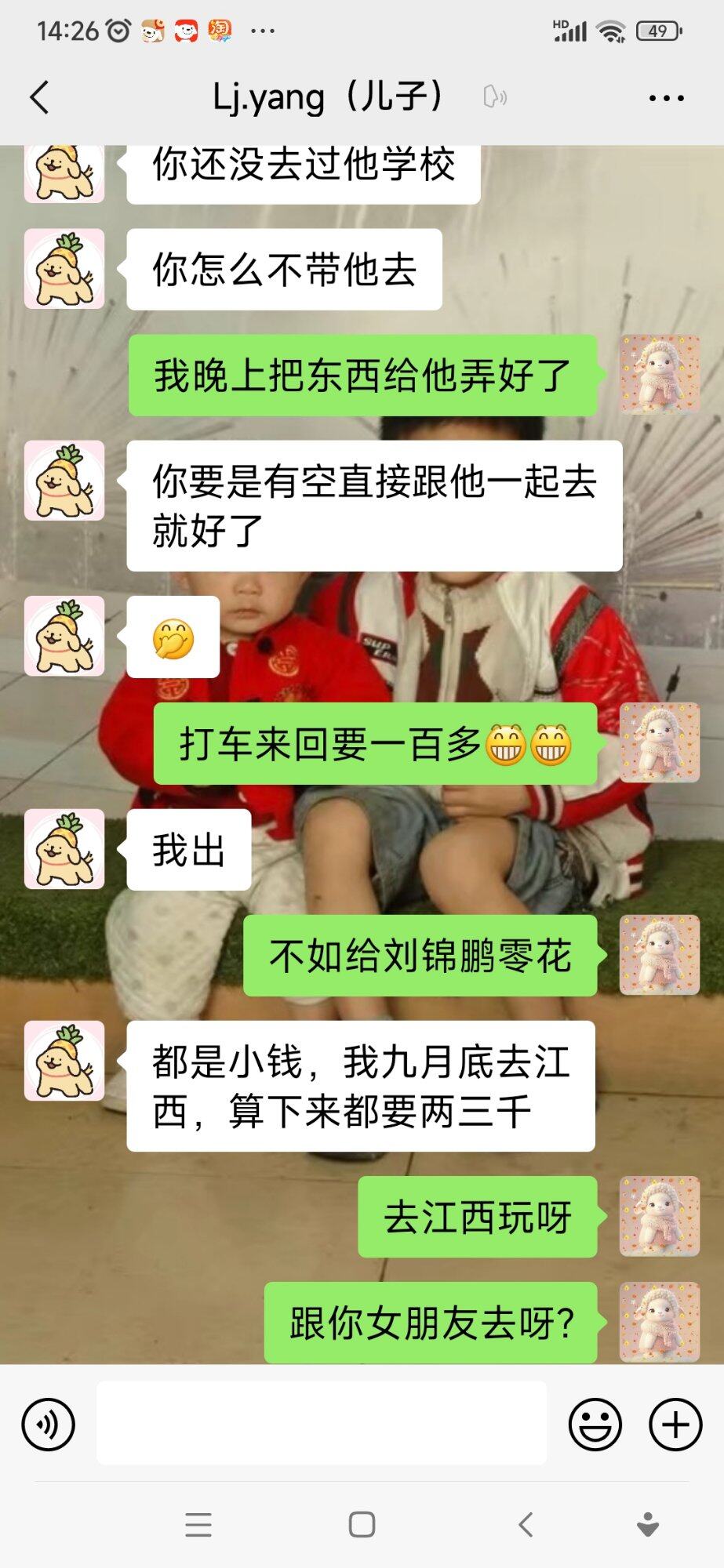Tap the system back arrow
This screenshot has width=724, height=1568.
(x=526, y=1525)
